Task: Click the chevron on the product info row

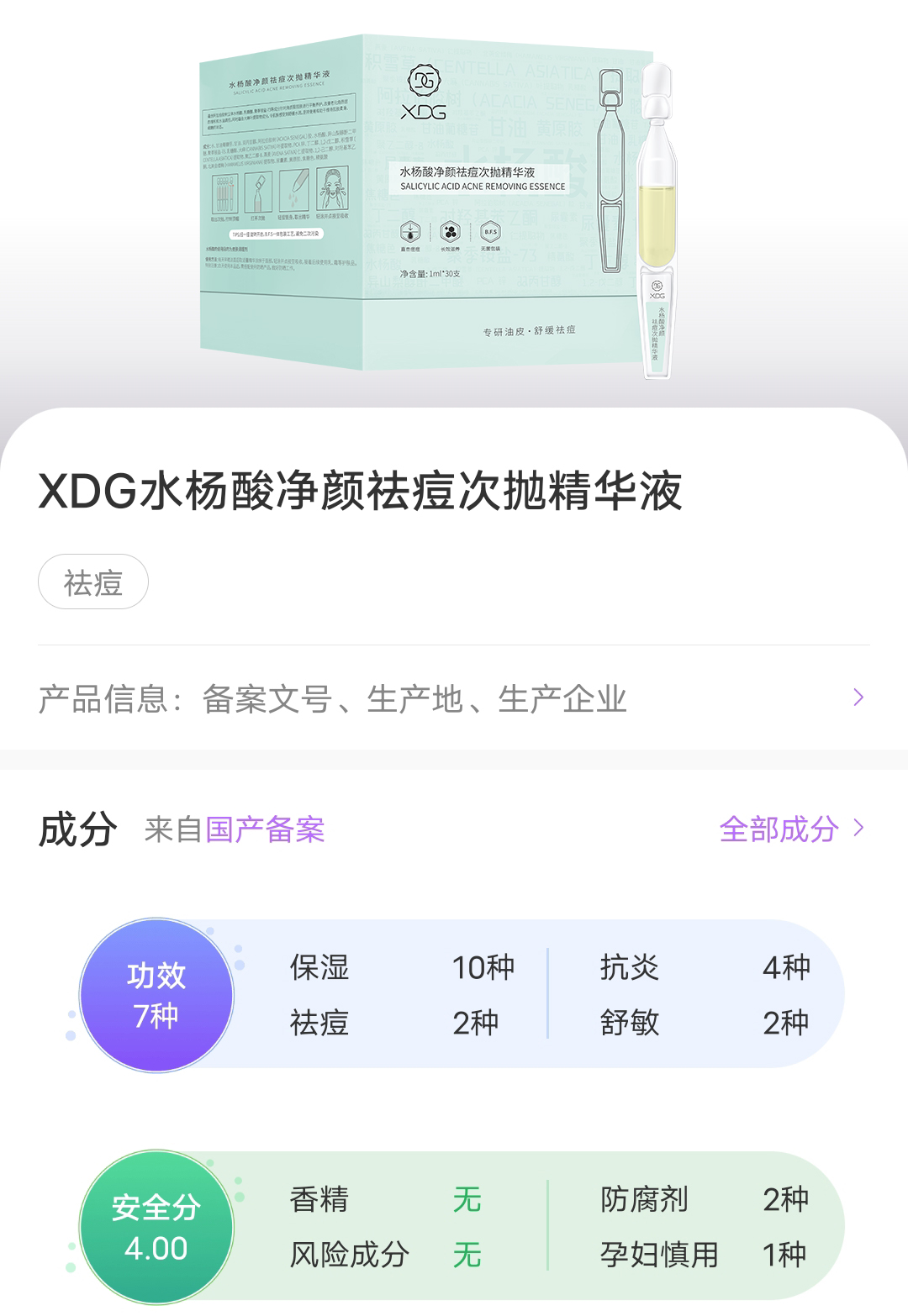Action: (857, 696)
